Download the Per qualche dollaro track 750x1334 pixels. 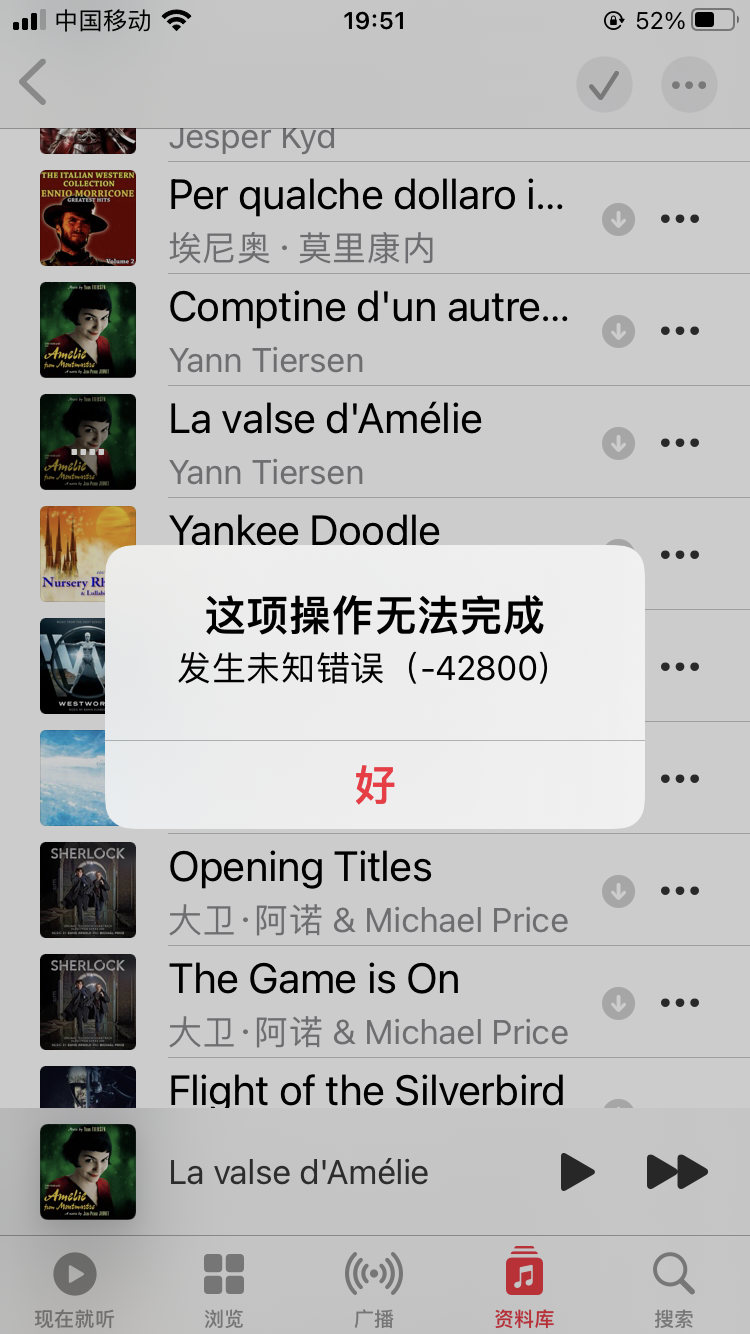[x=619, y=219]
